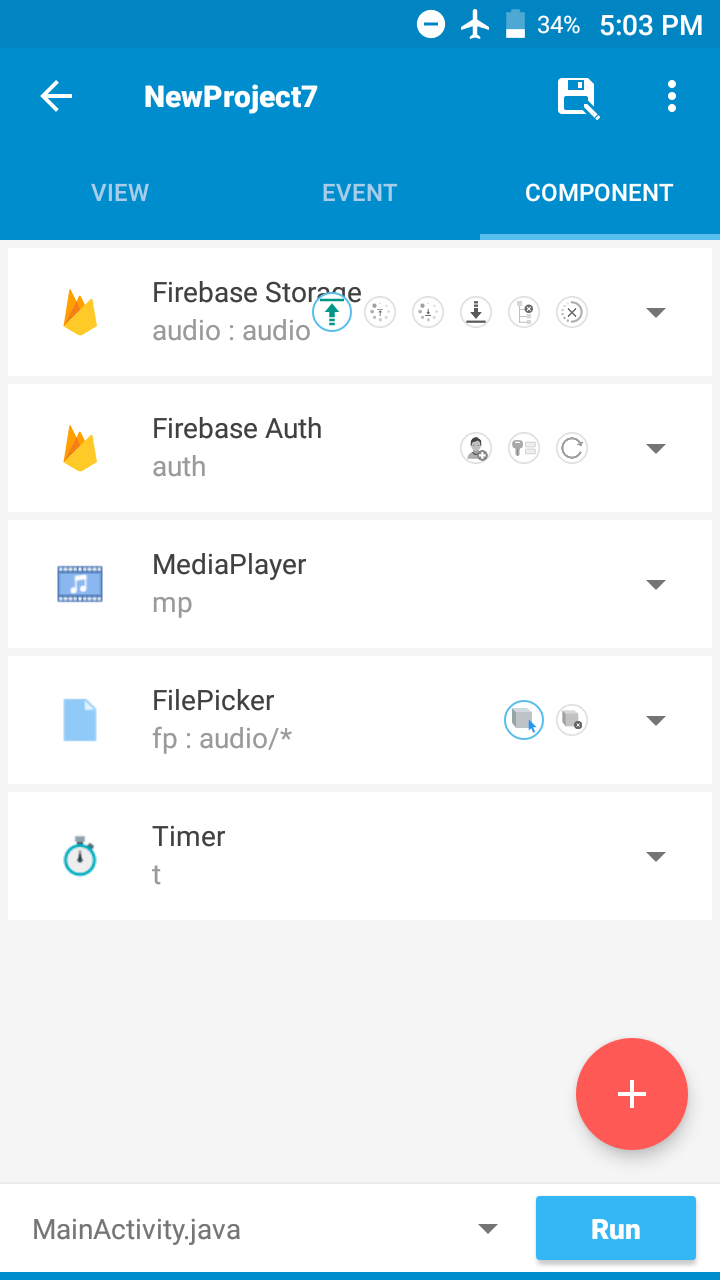Expand the FilePicker component
The image size is (720, 1280).
tap(656, 720)
